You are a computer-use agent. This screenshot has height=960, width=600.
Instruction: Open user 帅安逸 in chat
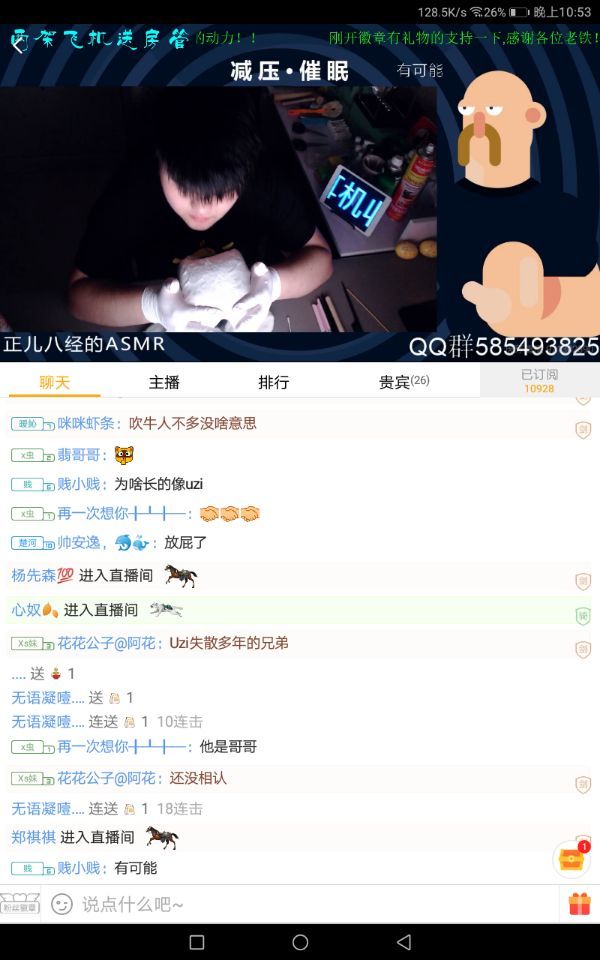pyautogui.click(x=80, y=543)
